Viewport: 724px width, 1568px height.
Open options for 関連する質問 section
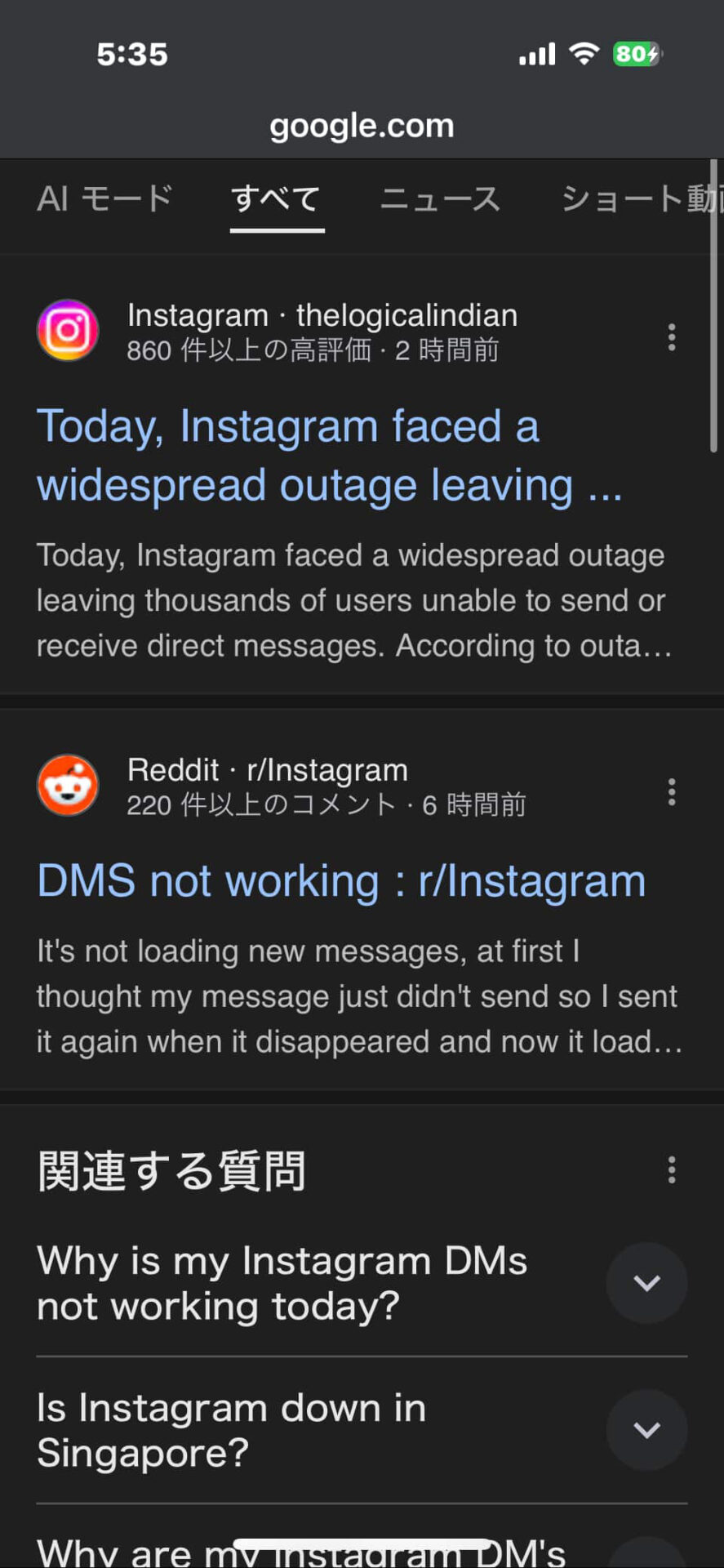click(x=671, y=1169)
